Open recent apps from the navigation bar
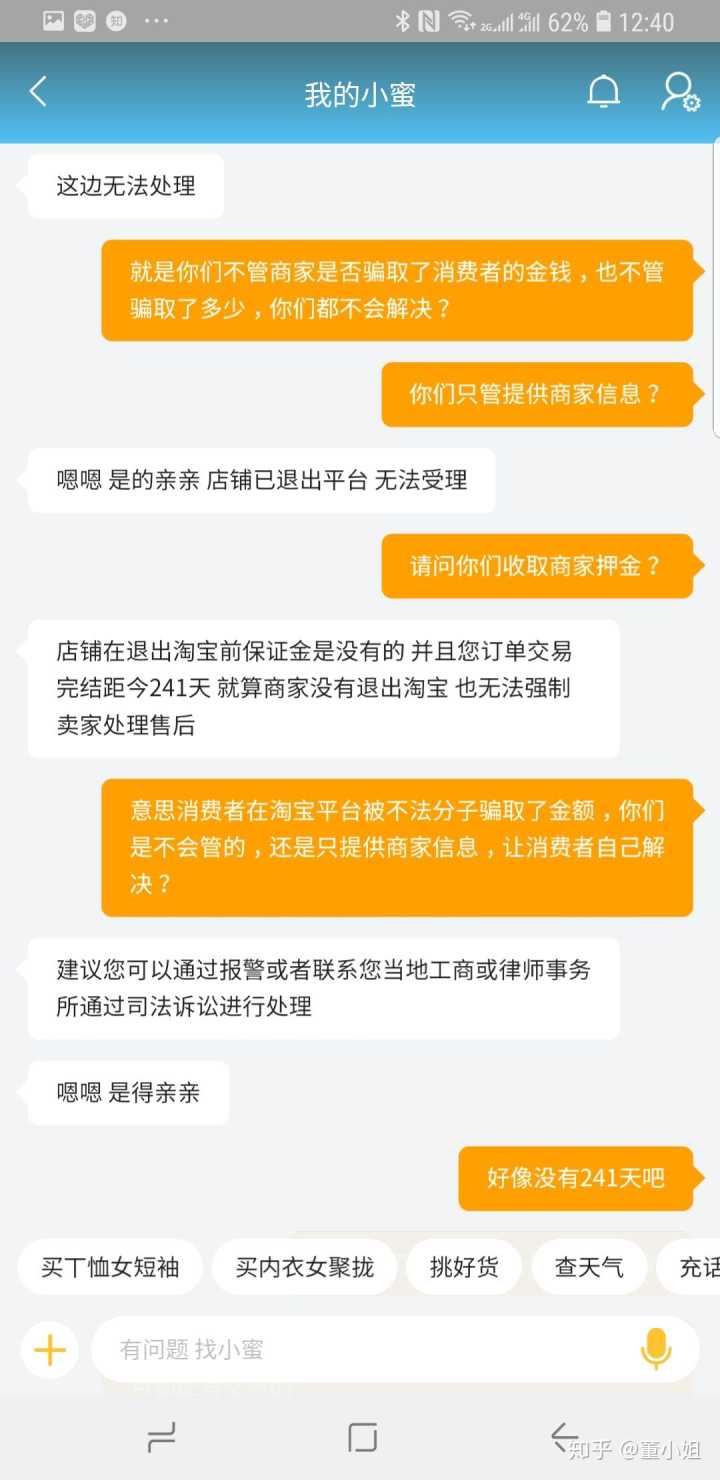Image resolution: width=720 pixels, height=1480 pixels. 161,1438
